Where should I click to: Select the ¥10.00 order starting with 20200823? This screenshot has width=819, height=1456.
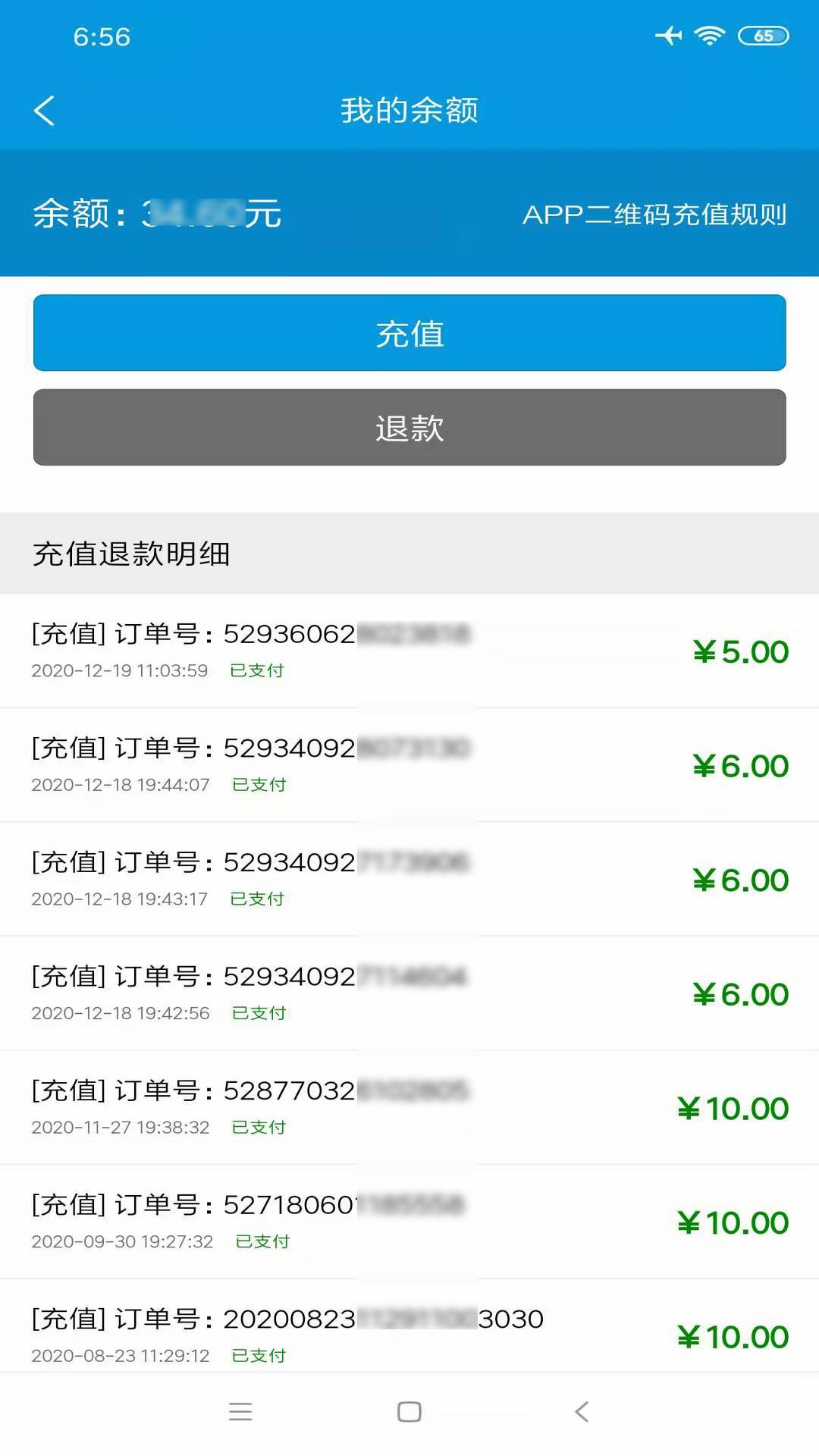409,1336
